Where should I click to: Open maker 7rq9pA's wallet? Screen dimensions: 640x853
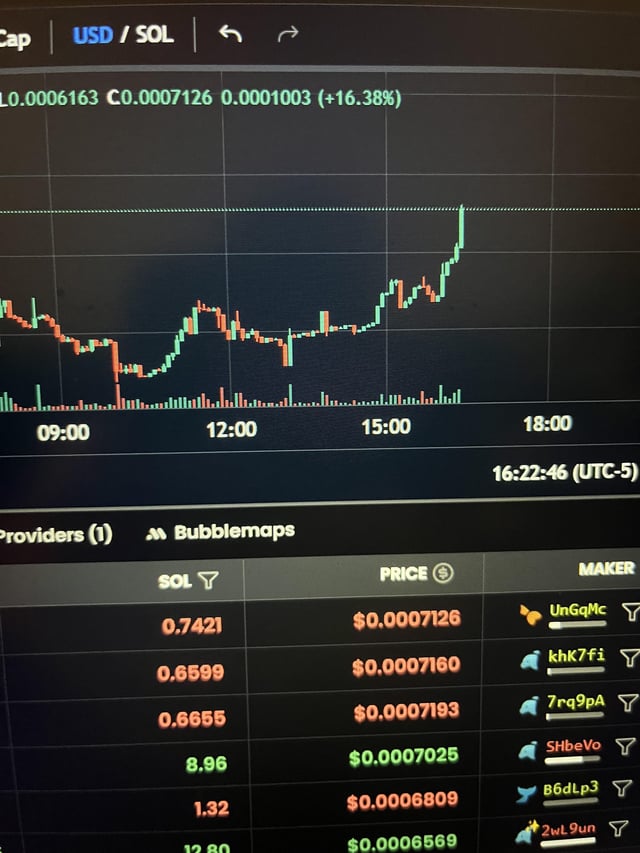point(575,702)
